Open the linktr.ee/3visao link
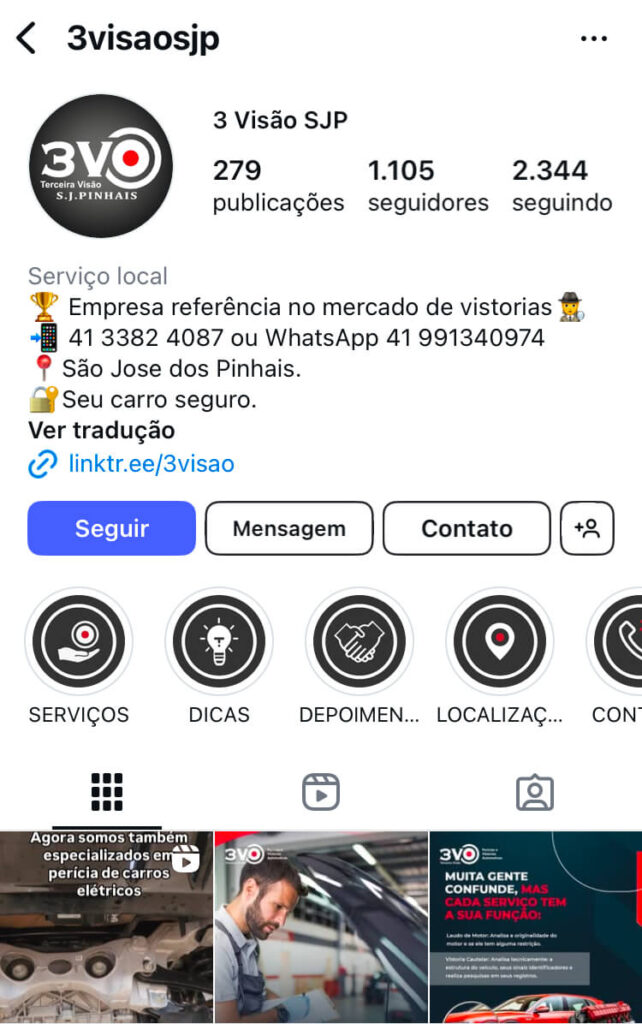This screenshot has width=642, height=1024. (151, 464)
